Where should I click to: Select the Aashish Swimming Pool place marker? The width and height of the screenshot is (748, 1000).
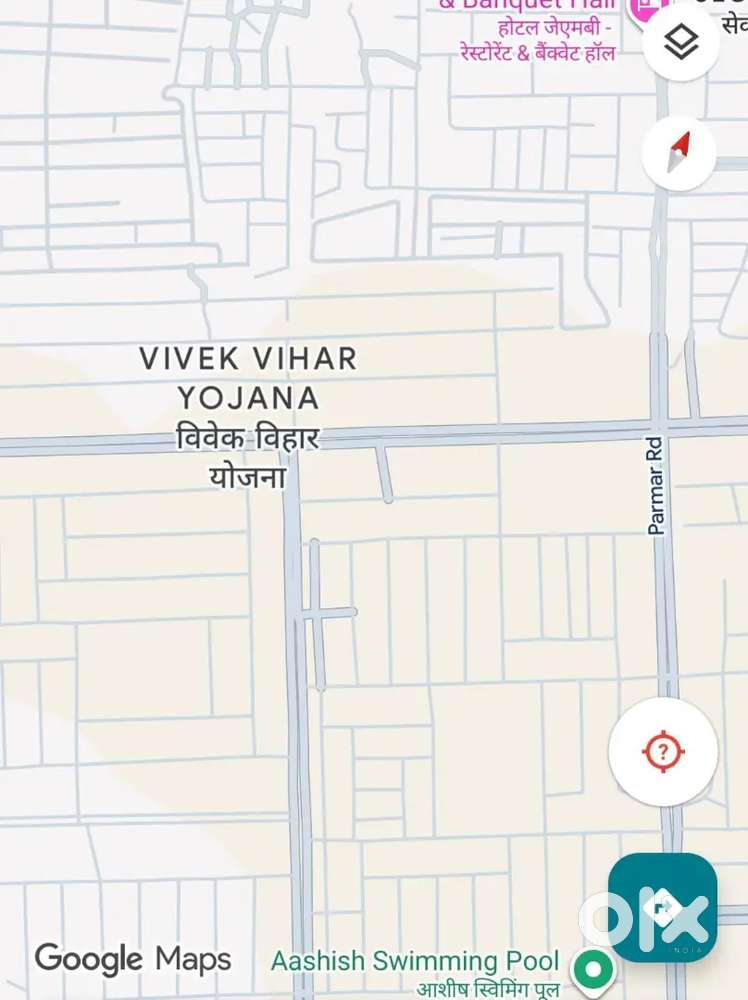(x=593, y=967)
